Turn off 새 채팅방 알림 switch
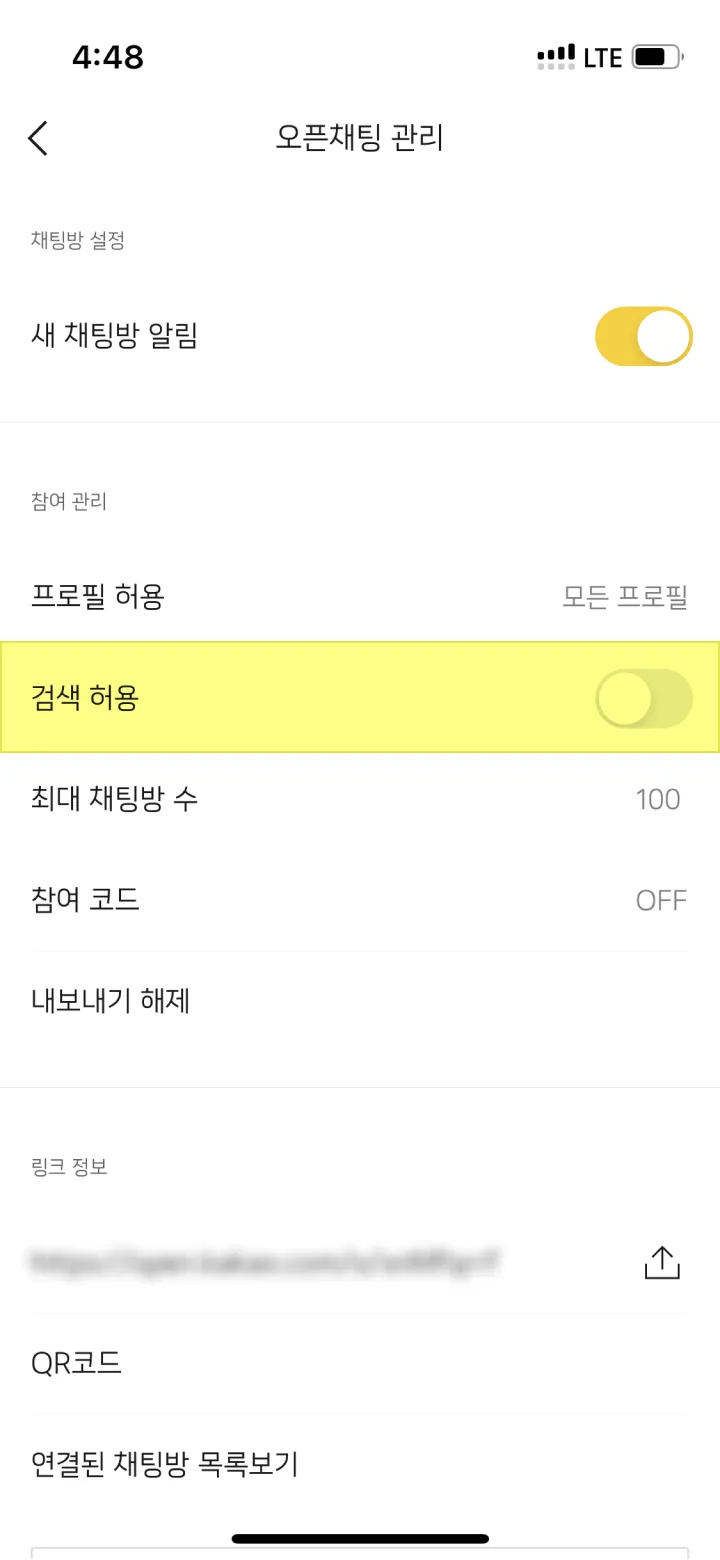This screenshot has height=1560, width=720. 643,336
